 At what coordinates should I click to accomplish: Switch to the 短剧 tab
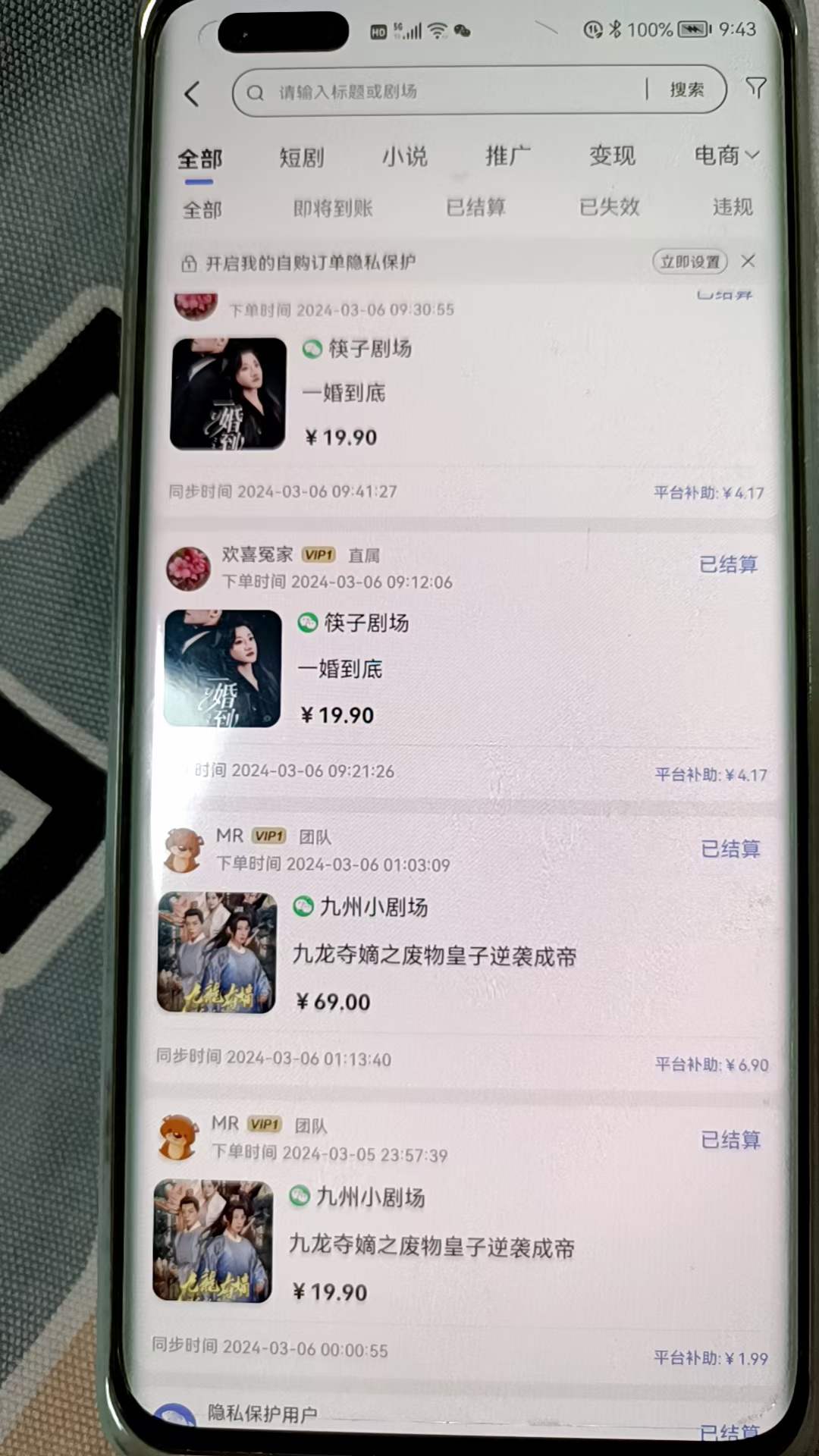point(301,158)
